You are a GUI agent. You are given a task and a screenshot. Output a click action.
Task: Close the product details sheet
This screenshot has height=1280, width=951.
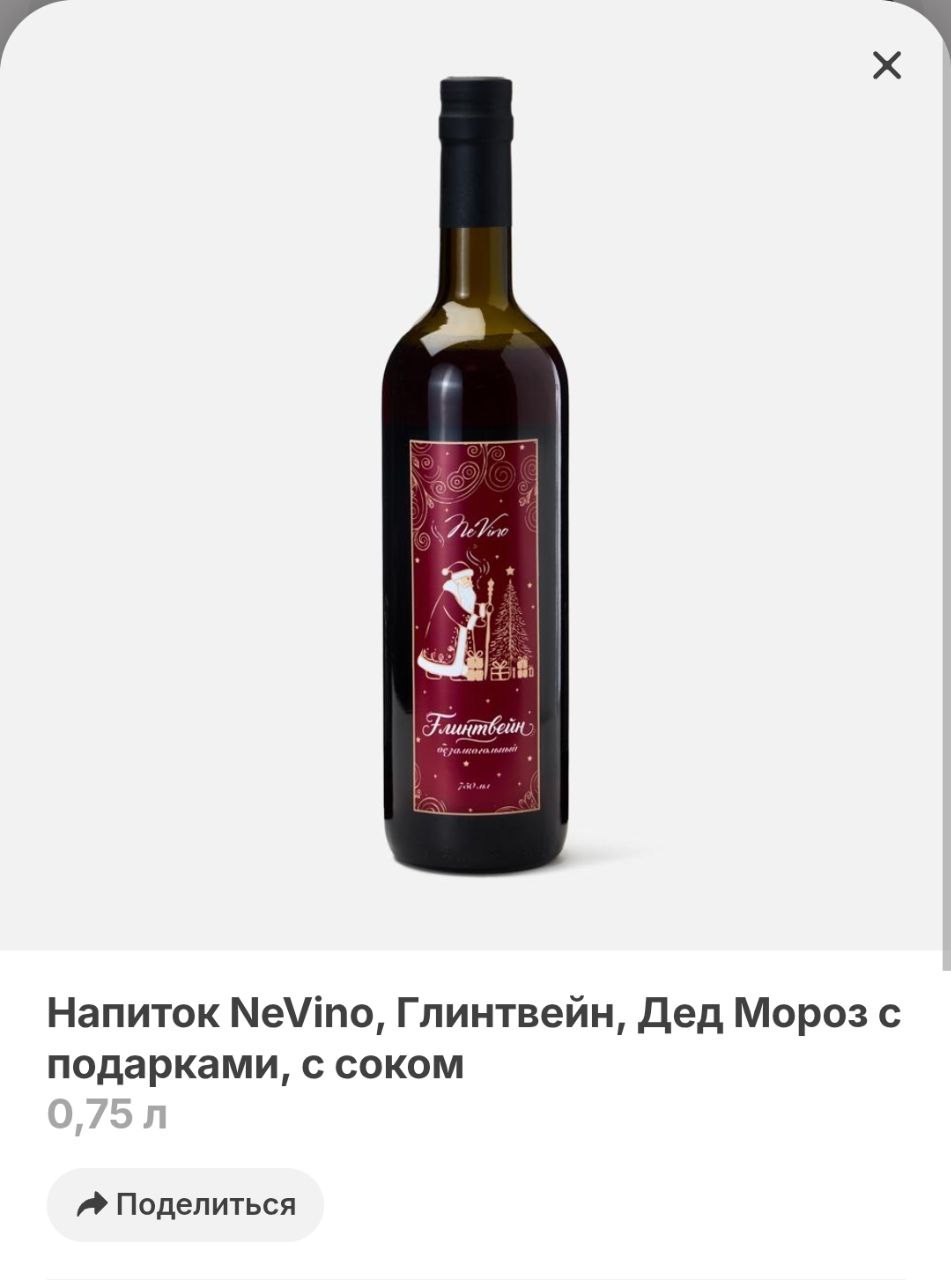click(x=886, y=66)
